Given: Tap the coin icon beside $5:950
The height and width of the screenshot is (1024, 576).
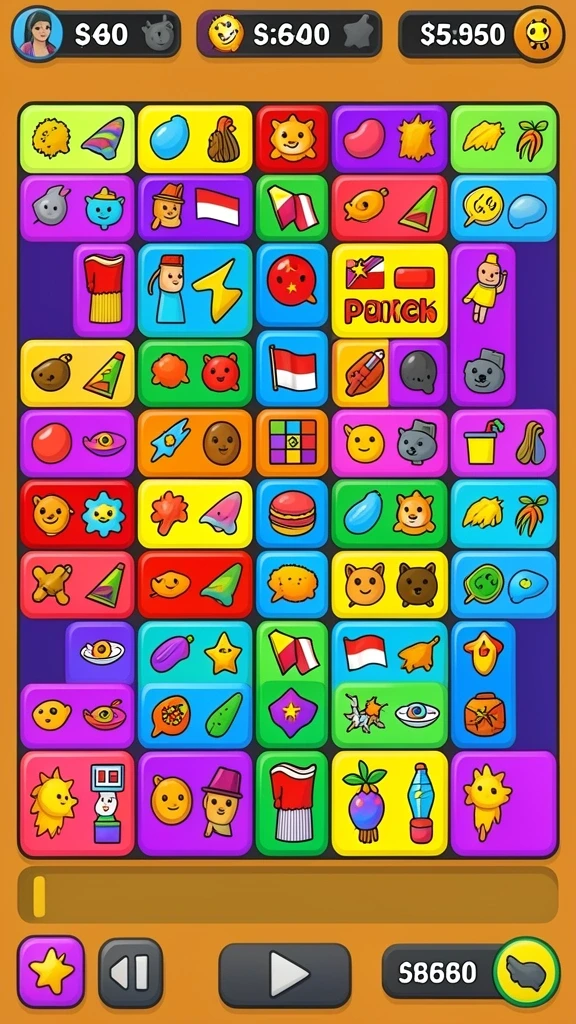Looking at the screenshot, I should (538, 34).
